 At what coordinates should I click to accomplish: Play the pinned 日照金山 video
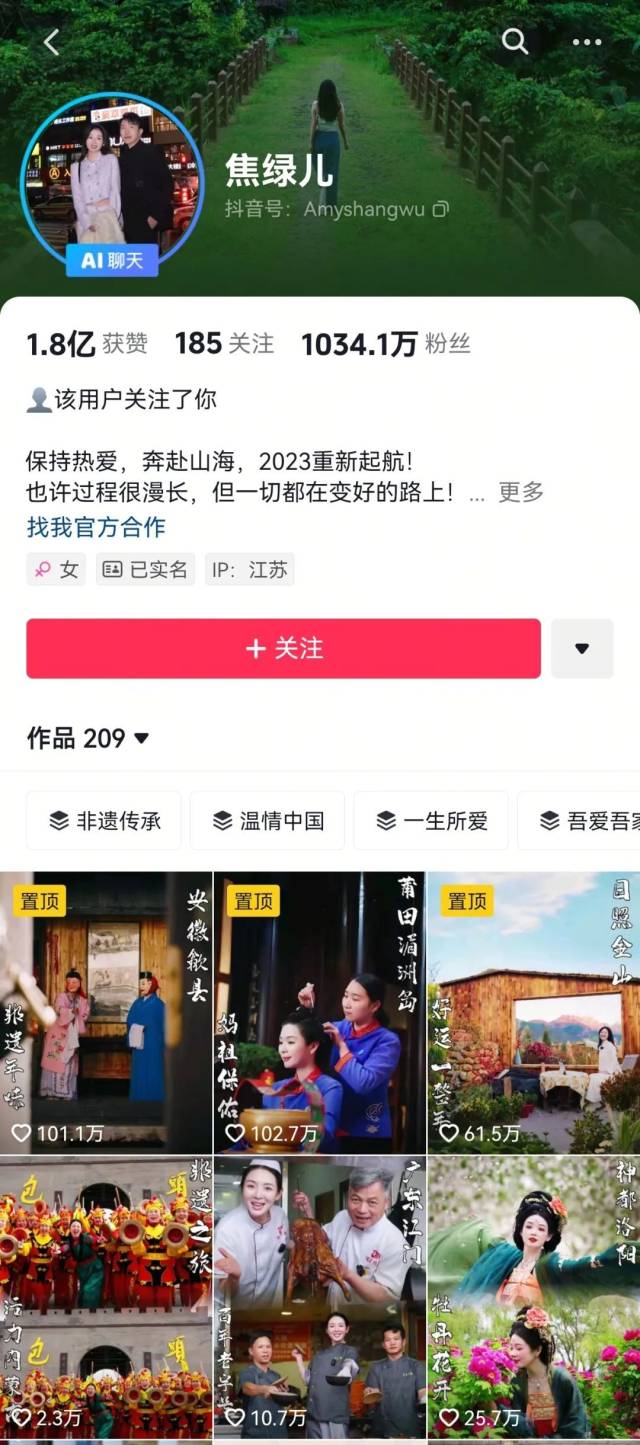click(x=533, y=1012)
